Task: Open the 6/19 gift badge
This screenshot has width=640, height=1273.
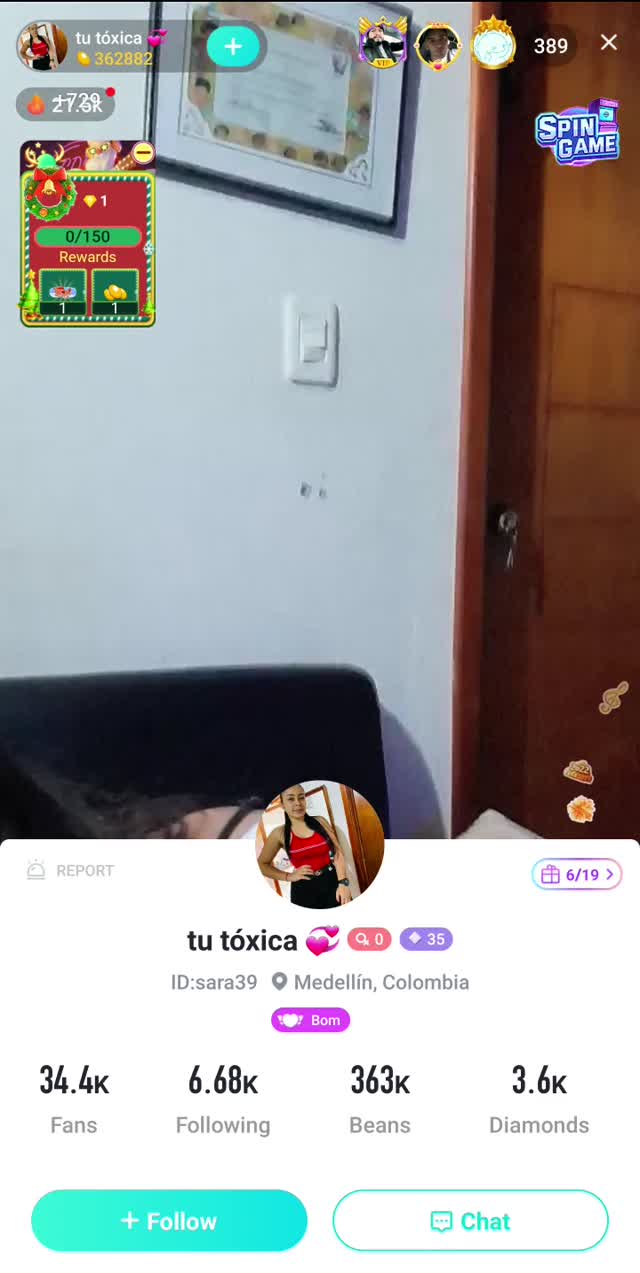Action: [577, 875]
